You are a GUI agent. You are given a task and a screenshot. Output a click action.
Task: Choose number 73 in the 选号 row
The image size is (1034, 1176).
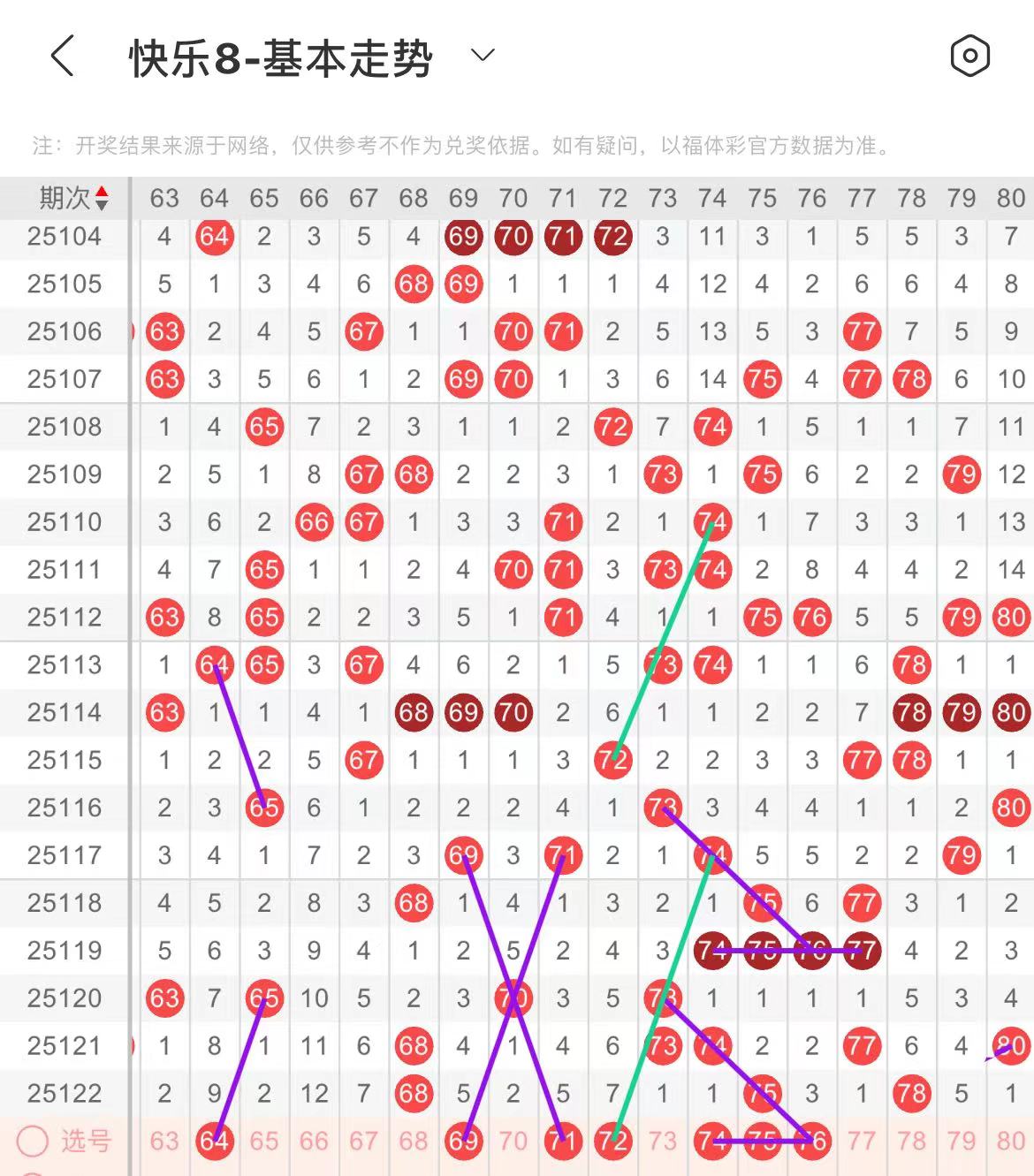[x=662, y=1141]
